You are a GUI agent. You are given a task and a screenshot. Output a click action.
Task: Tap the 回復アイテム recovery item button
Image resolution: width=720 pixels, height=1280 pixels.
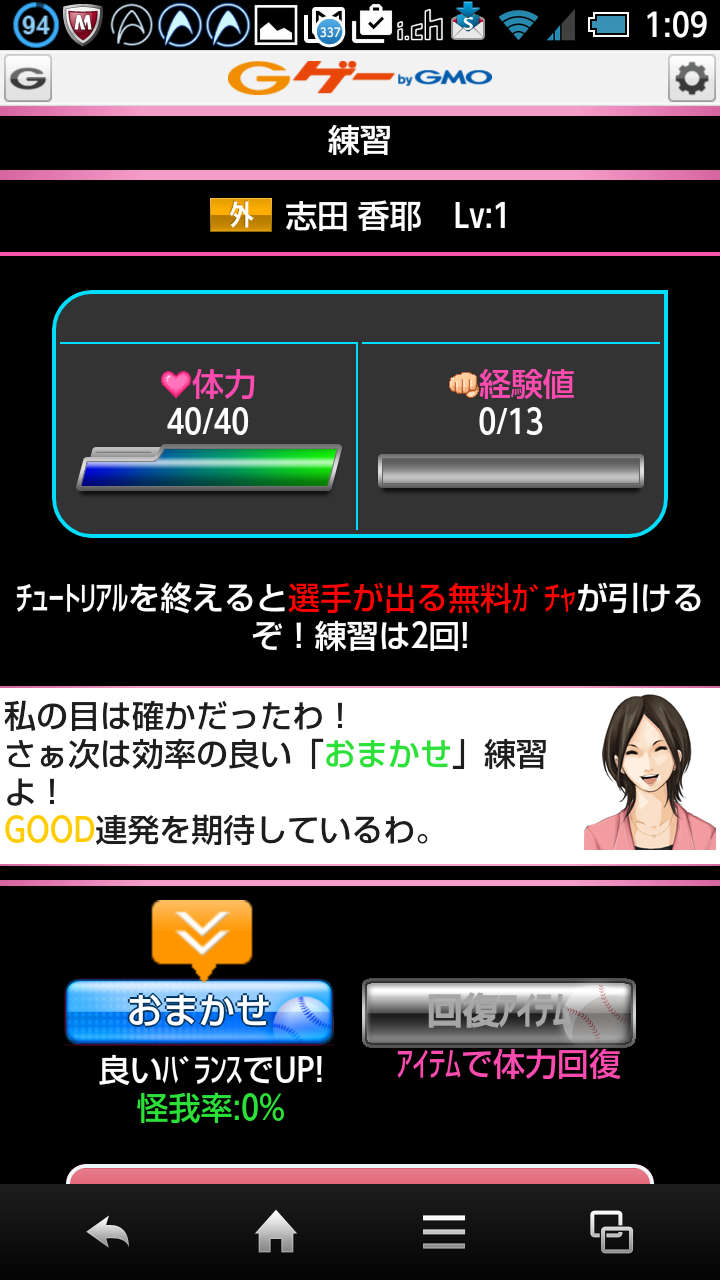[x=498, y=1012]
